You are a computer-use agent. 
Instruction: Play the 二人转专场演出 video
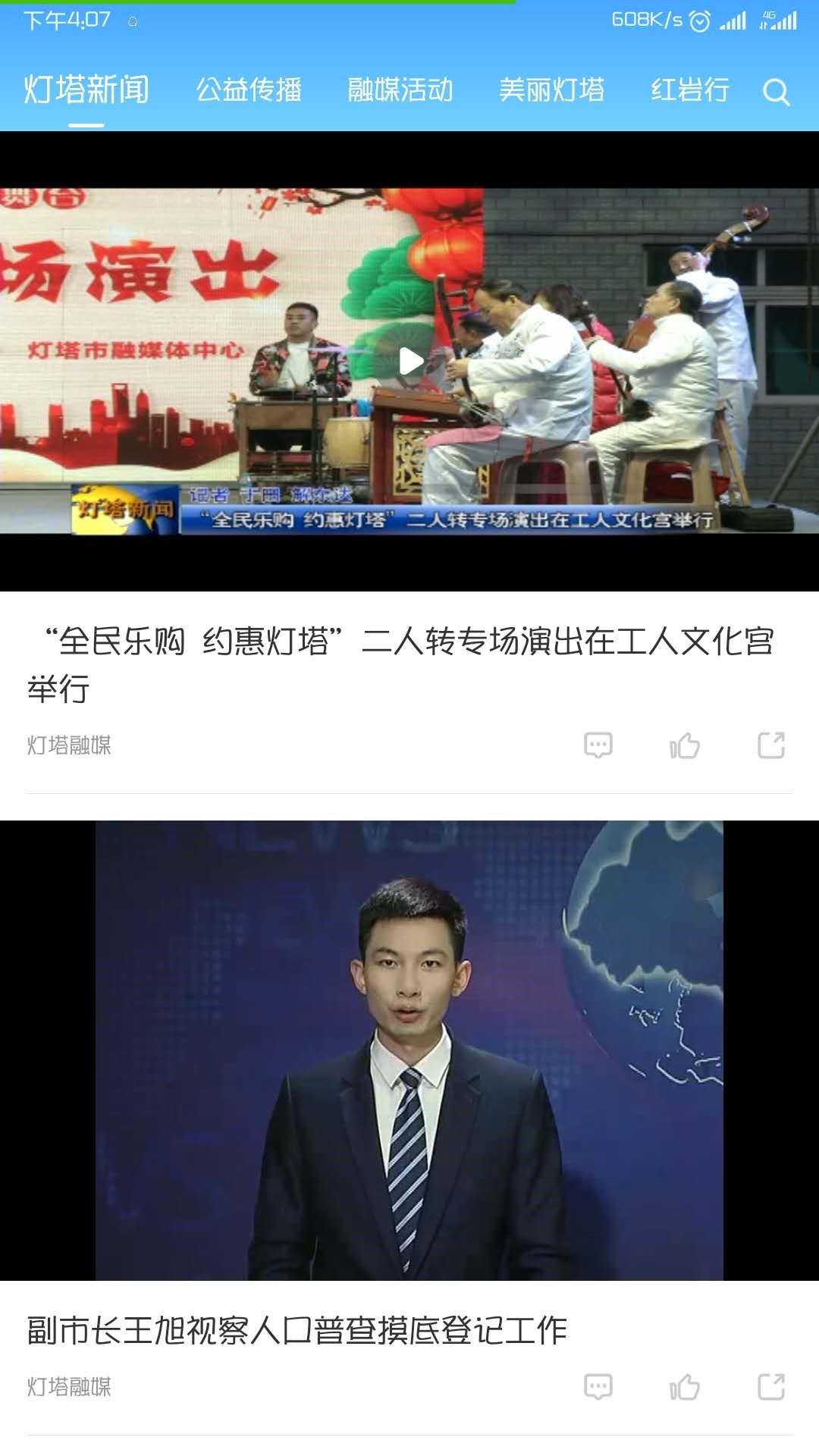(409, 362)
